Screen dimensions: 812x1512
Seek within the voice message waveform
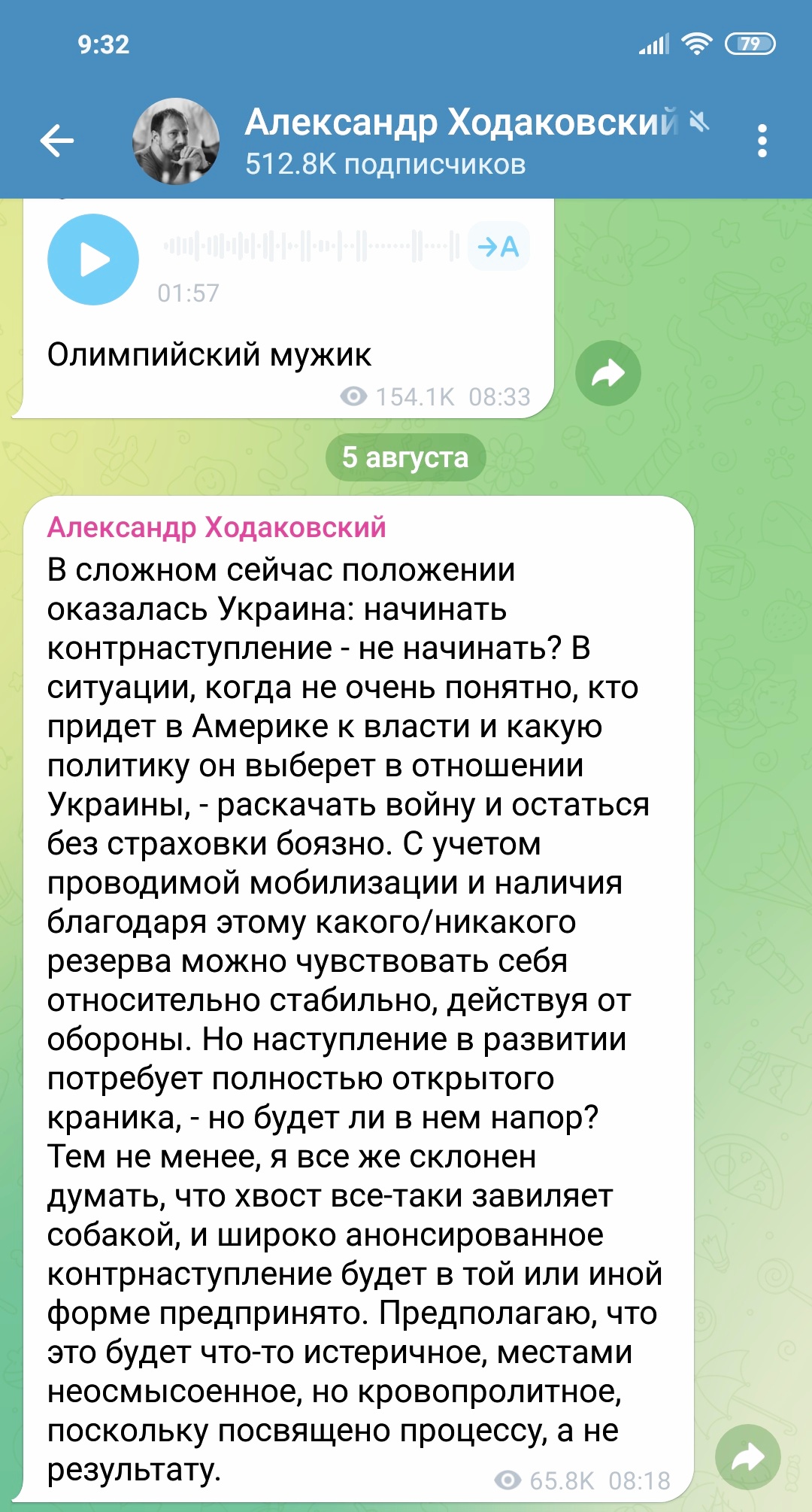click(311, 246)
